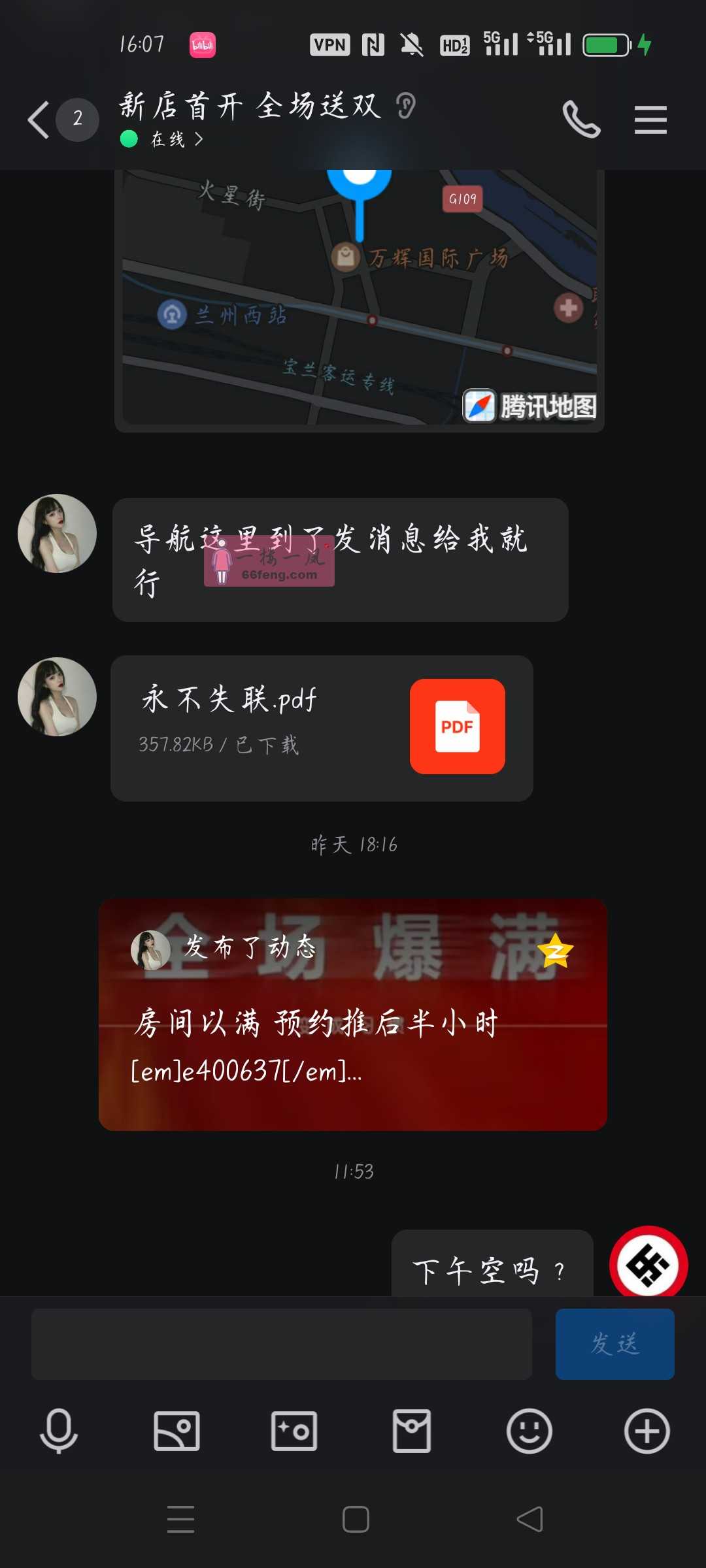
Task: Go back to the message list
Action: tap(39, 120)
